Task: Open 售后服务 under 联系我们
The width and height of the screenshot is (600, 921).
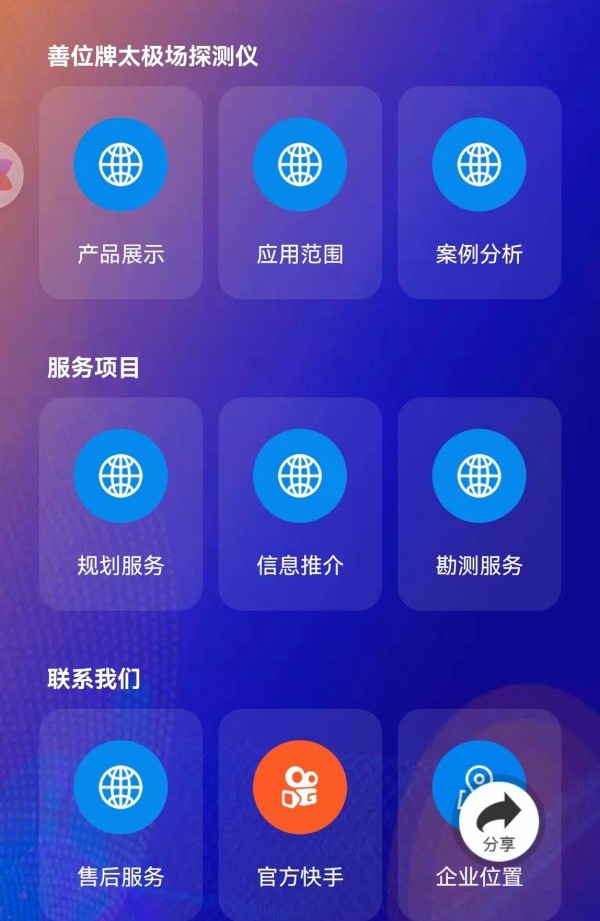Action: point(120,815)
